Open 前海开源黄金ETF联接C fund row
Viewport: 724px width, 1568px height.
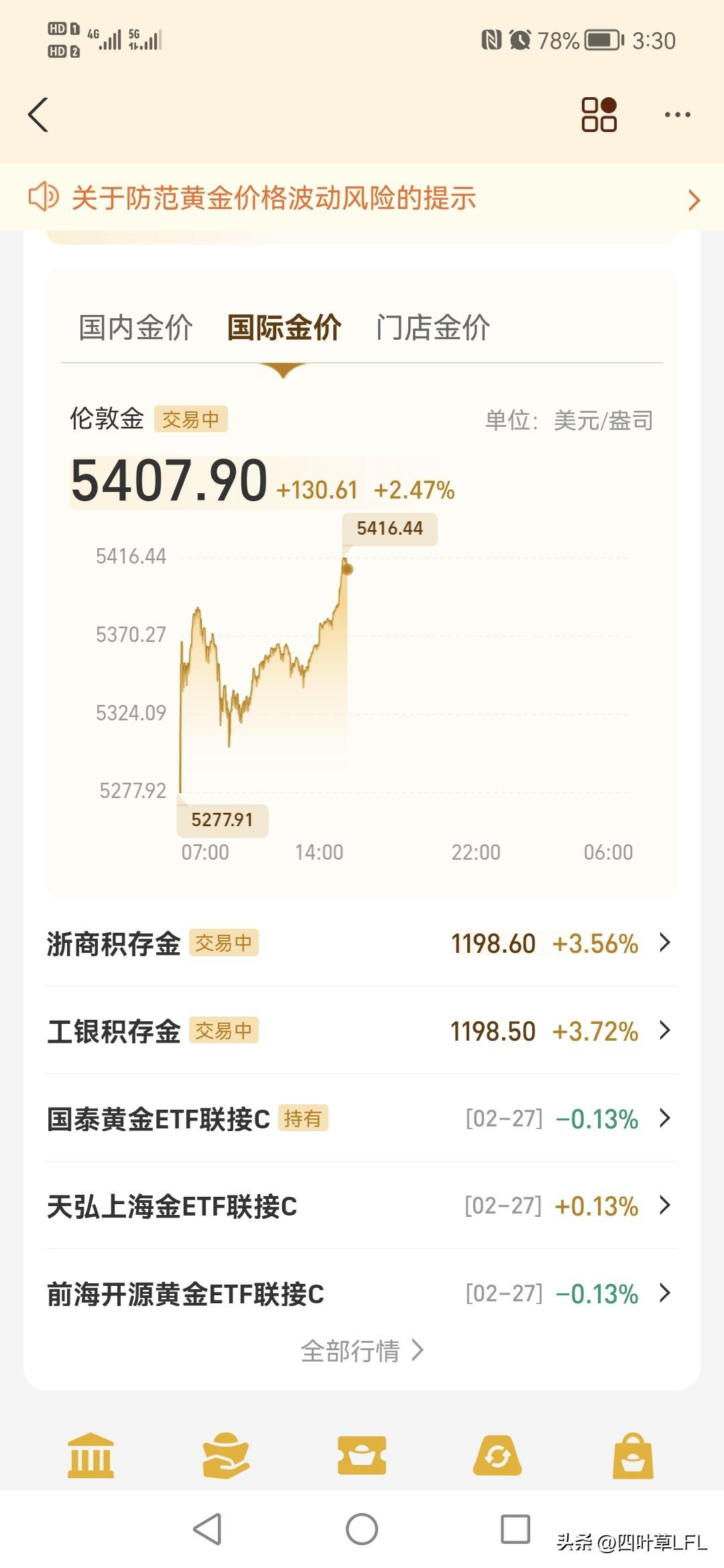point(362,1293)
